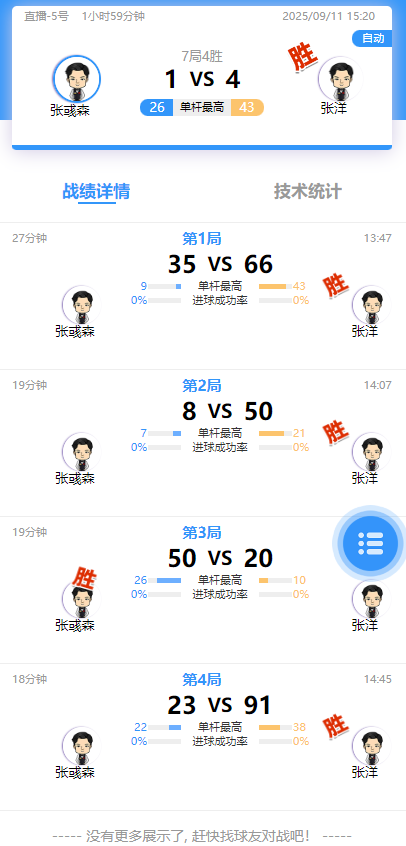This screenshot has height=846, width=406.
Task: Switch to the 技术统计 tab
Action: [307, 192]
